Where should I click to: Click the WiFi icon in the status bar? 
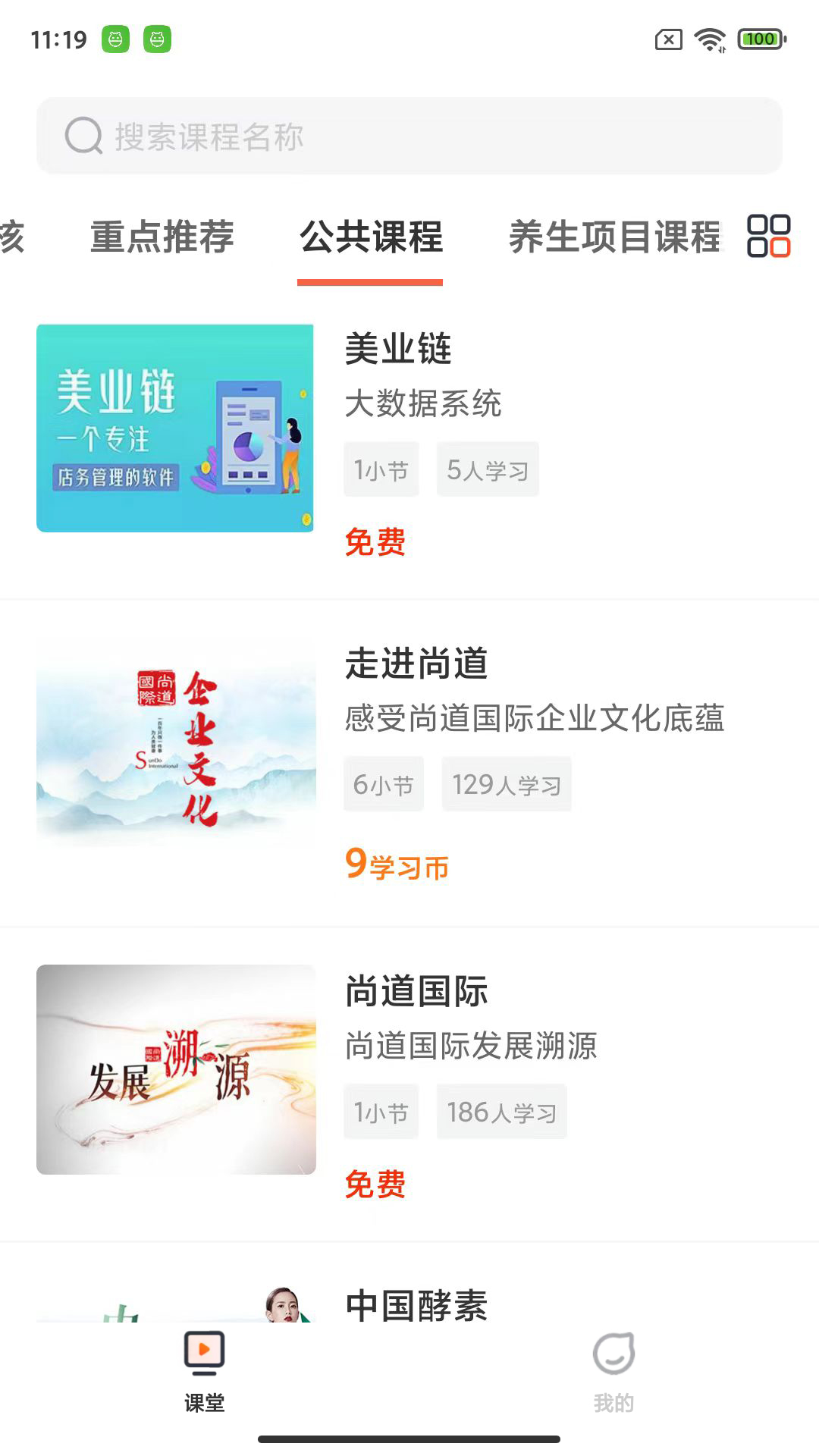click(710, 39)
